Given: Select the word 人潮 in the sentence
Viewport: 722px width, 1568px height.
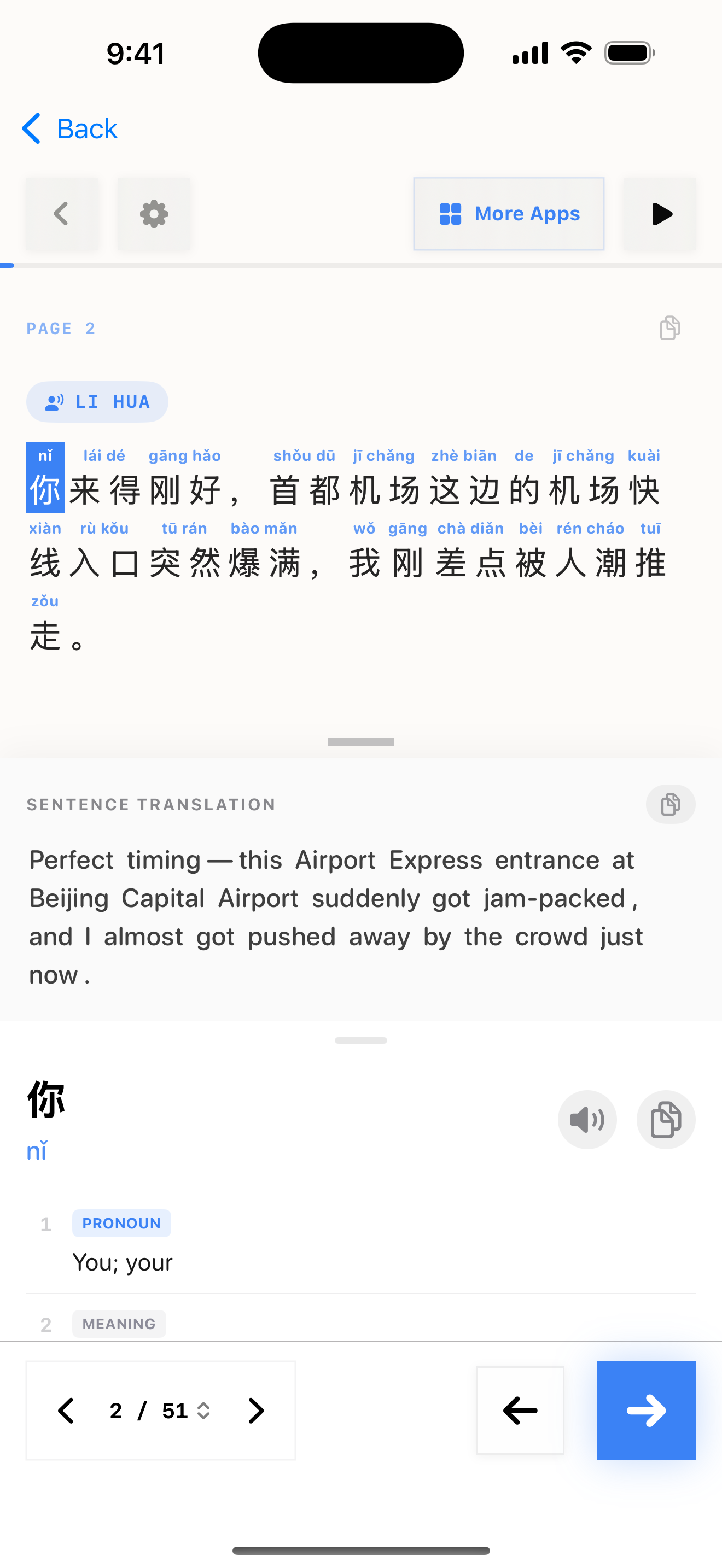Looking at the screenshot, I should point(590,563).
